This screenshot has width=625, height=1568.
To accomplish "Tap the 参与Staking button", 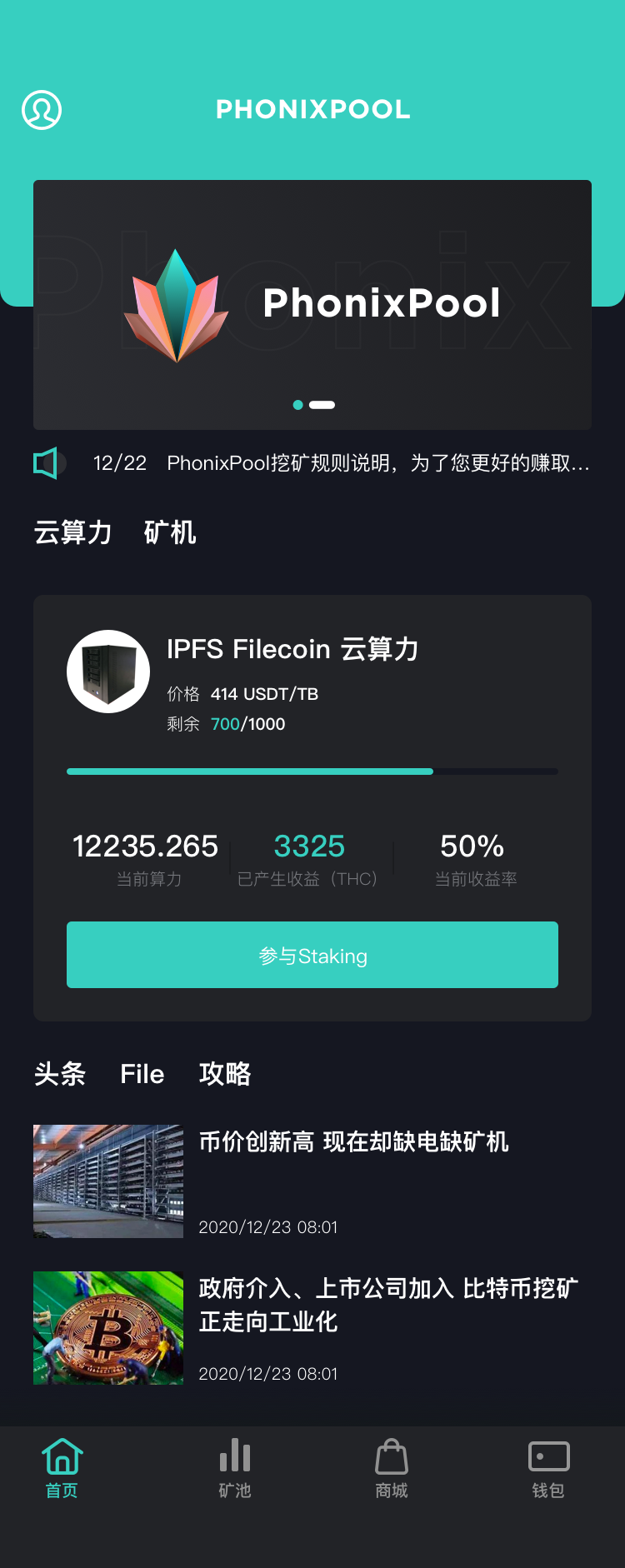I will tap(312, 955).
